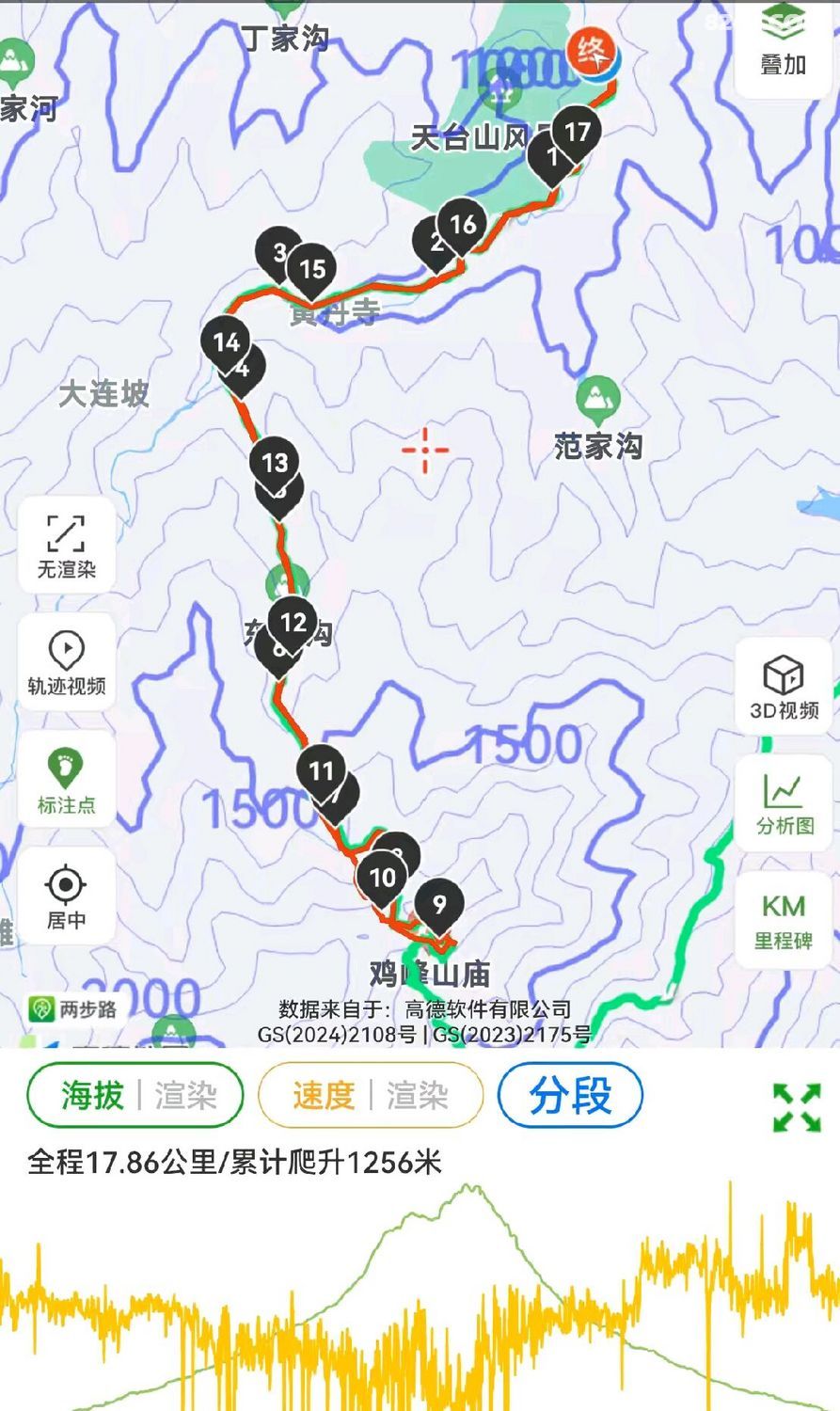Tap the 范家沟 place marker
The image size is (840, 1411).
click(597, 401)
